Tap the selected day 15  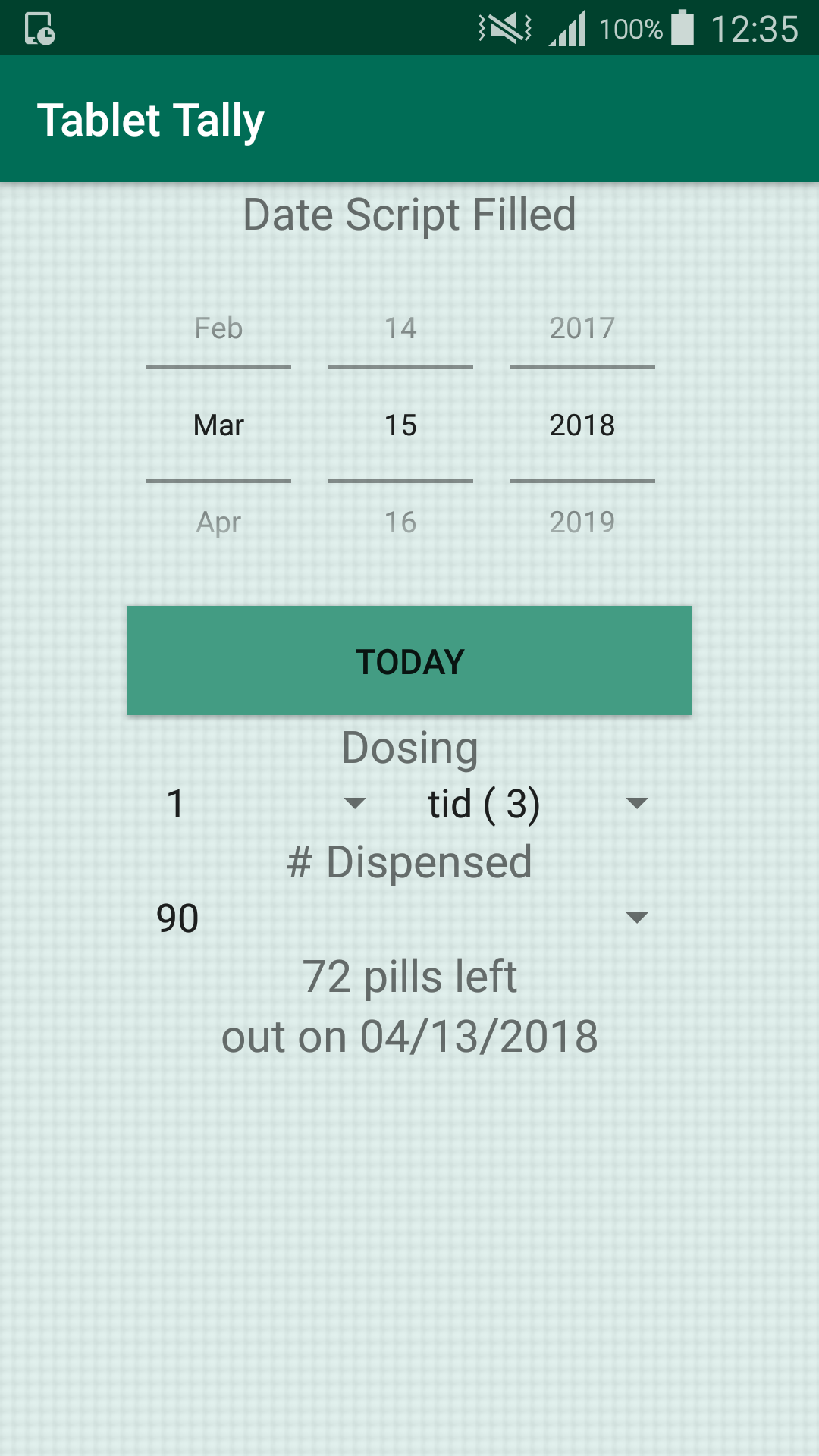pyautogui.click(x=400, y=425)
